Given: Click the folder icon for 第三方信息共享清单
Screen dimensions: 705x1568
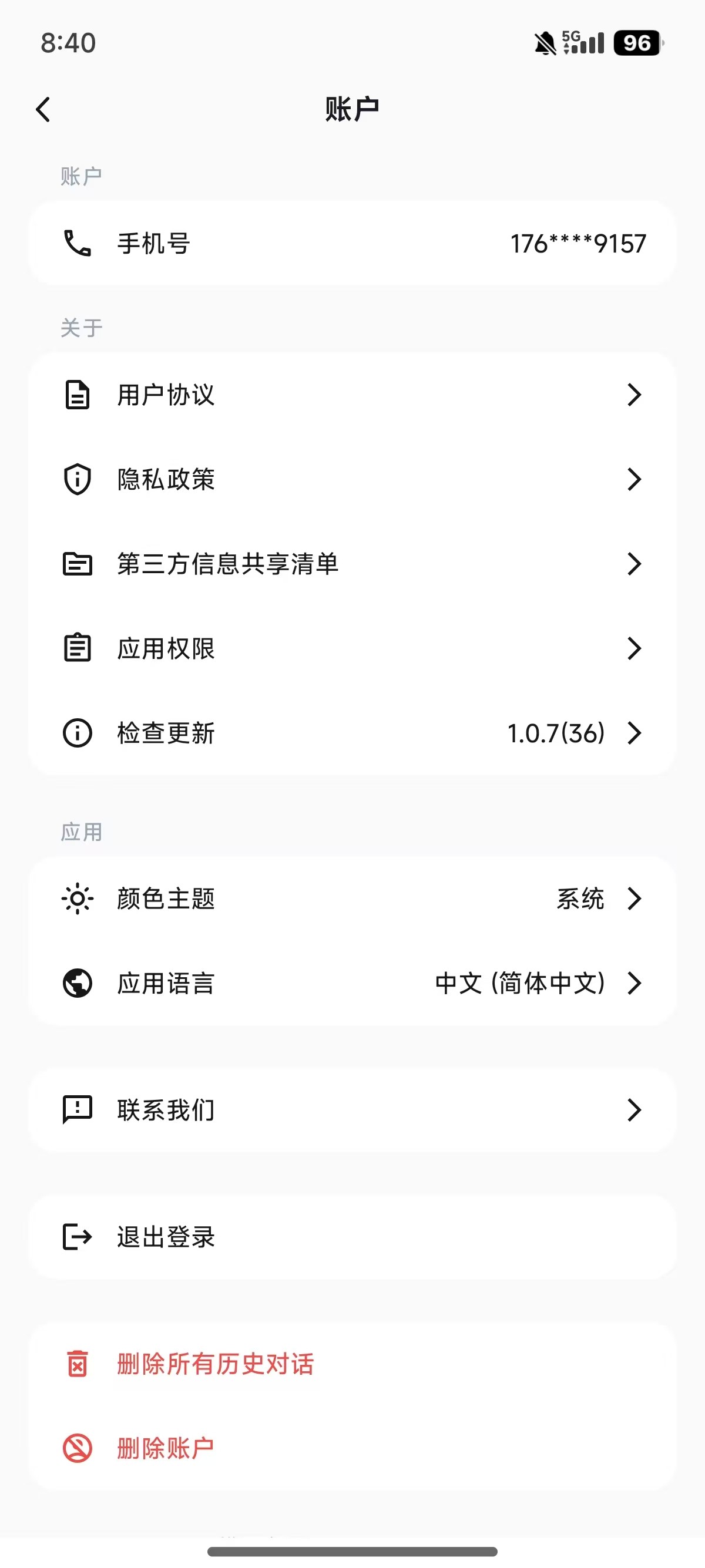Looking at the screenshot, I should (78, 564).
